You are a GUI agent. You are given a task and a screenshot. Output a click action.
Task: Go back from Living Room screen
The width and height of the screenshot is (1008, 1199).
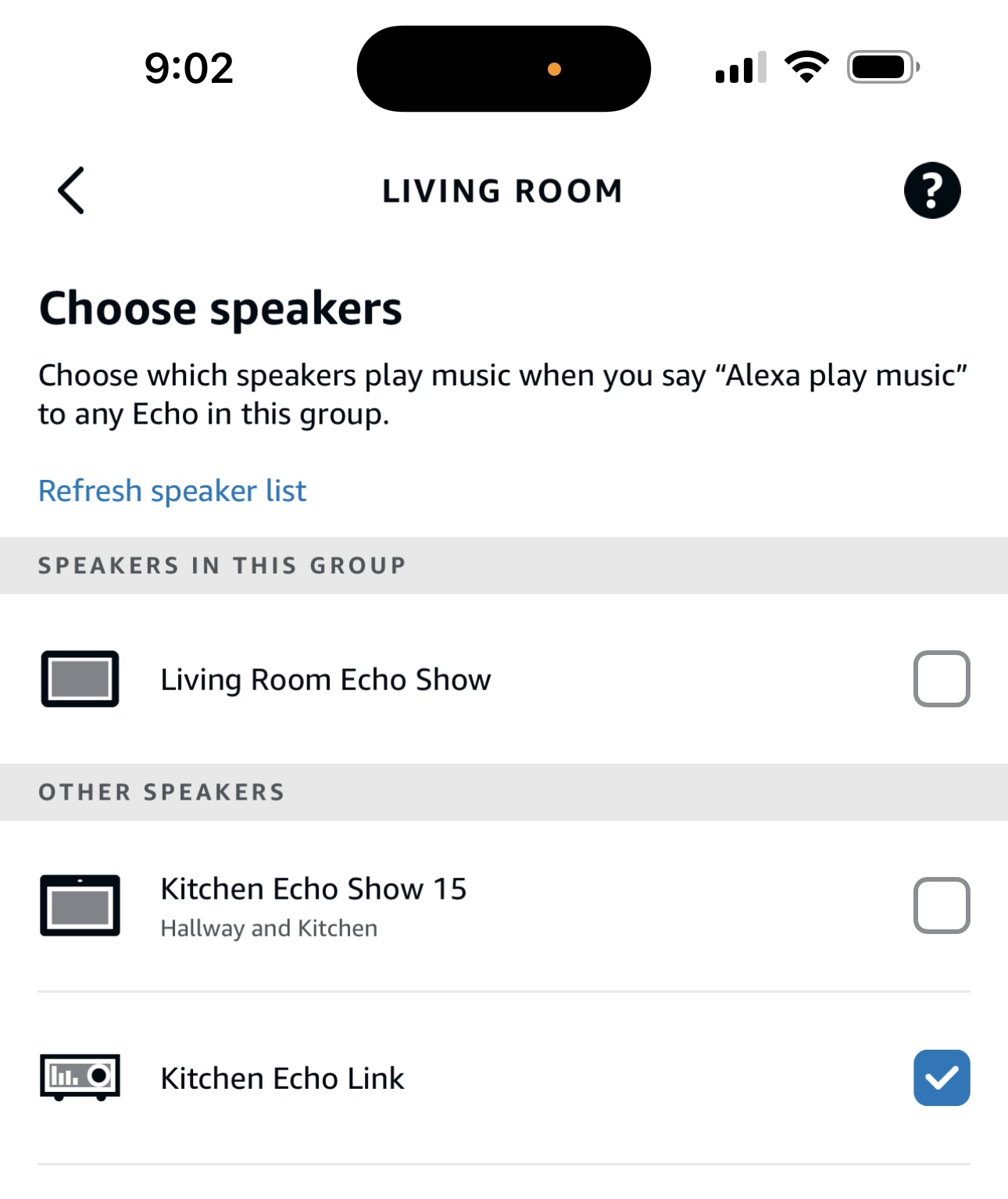pyautogui.click(x=71, y=191)
